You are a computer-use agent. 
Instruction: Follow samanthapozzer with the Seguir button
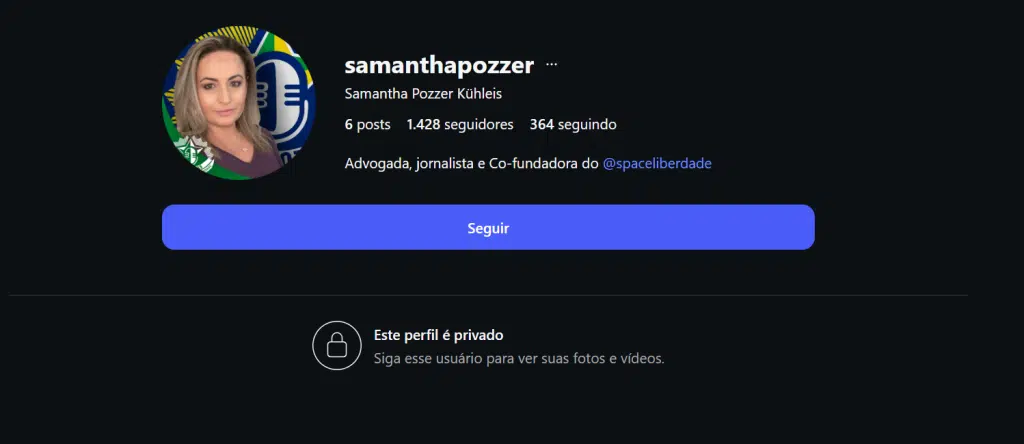pos(488,227)
